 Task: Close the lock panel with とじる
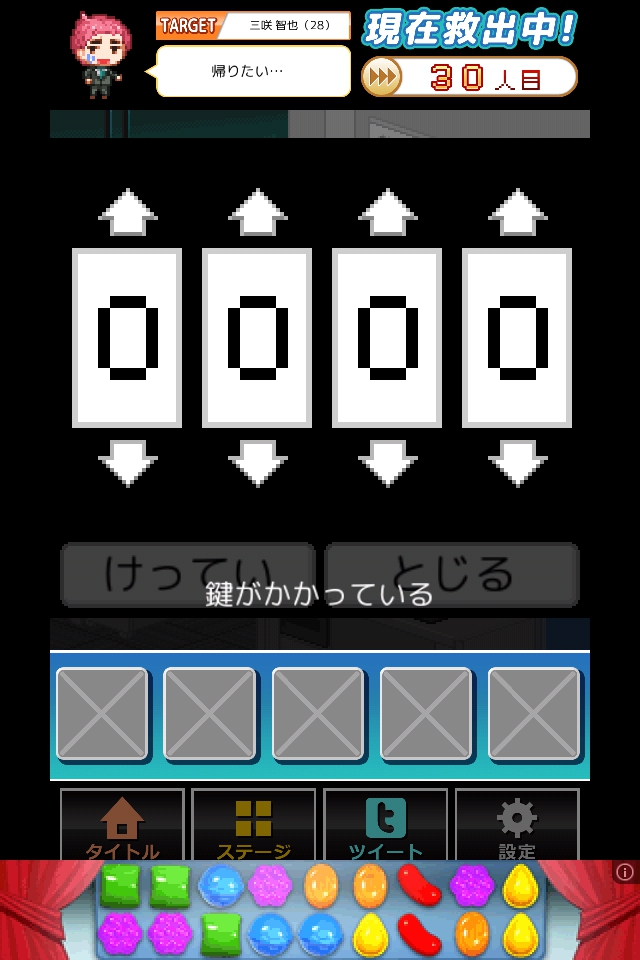(452, 574)
